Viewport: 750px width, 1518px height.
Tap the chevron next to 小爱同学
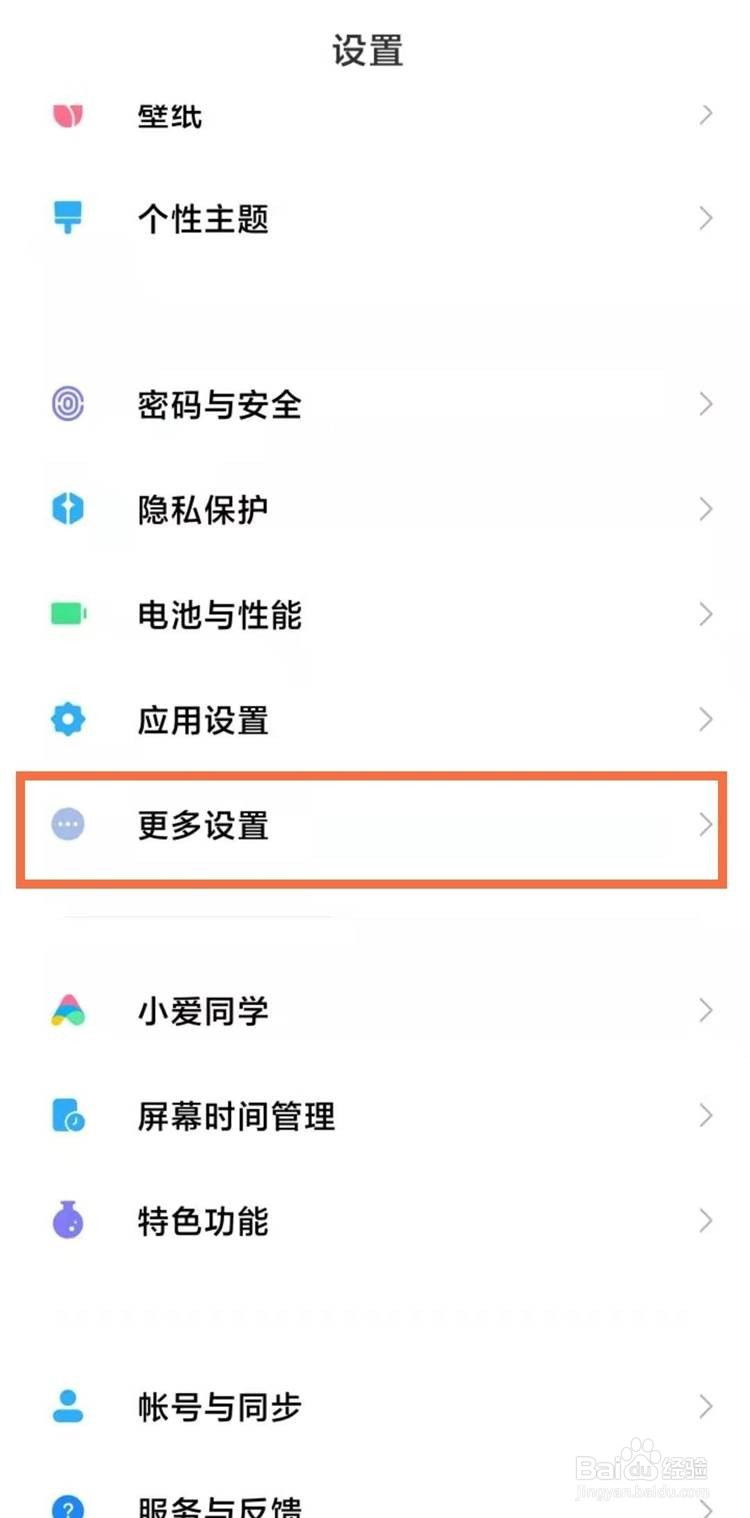tap(704, 1010)
